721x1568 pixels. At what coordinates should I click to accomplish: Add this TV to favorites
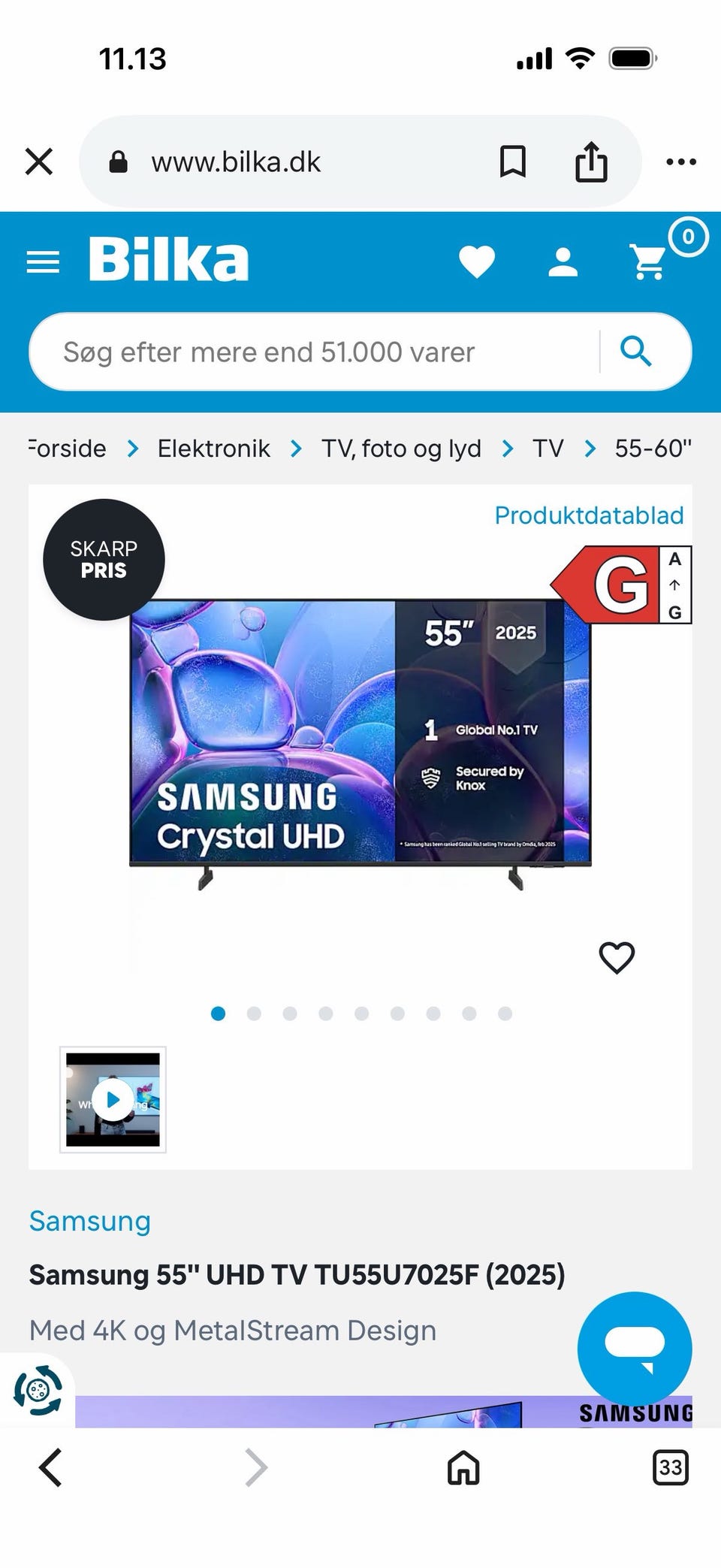click(x=617, y=958)
